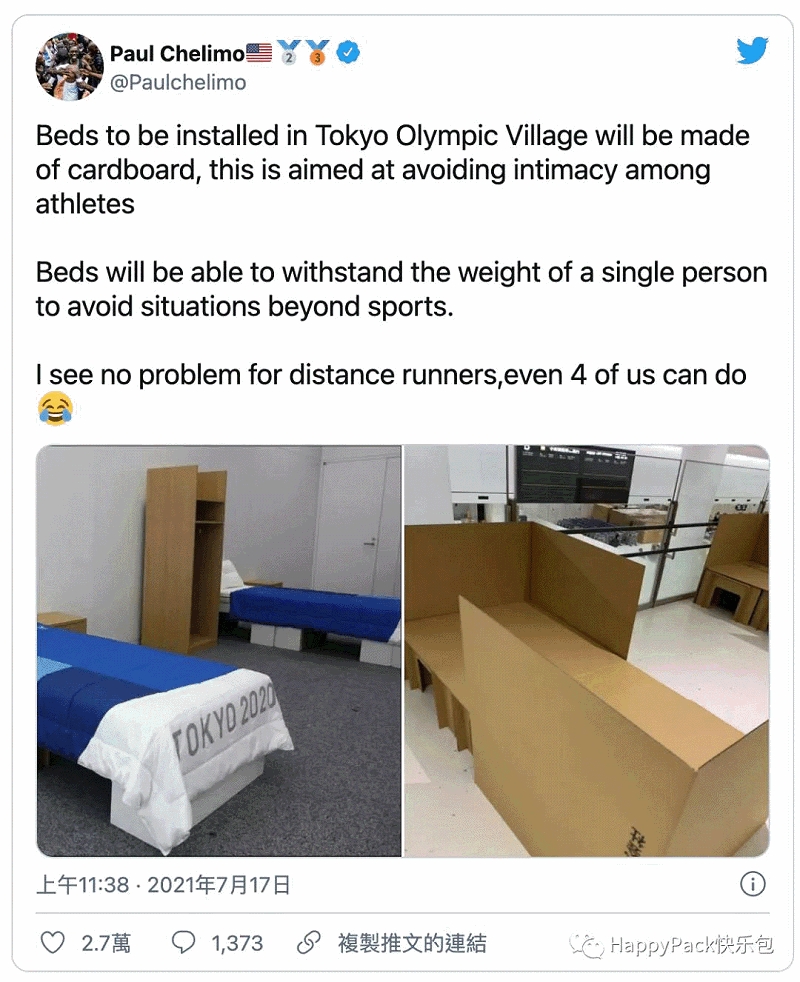Open Paul Chelimo's profile picture
The width and height of the screenshot is (800, 982).
[70, 66]
